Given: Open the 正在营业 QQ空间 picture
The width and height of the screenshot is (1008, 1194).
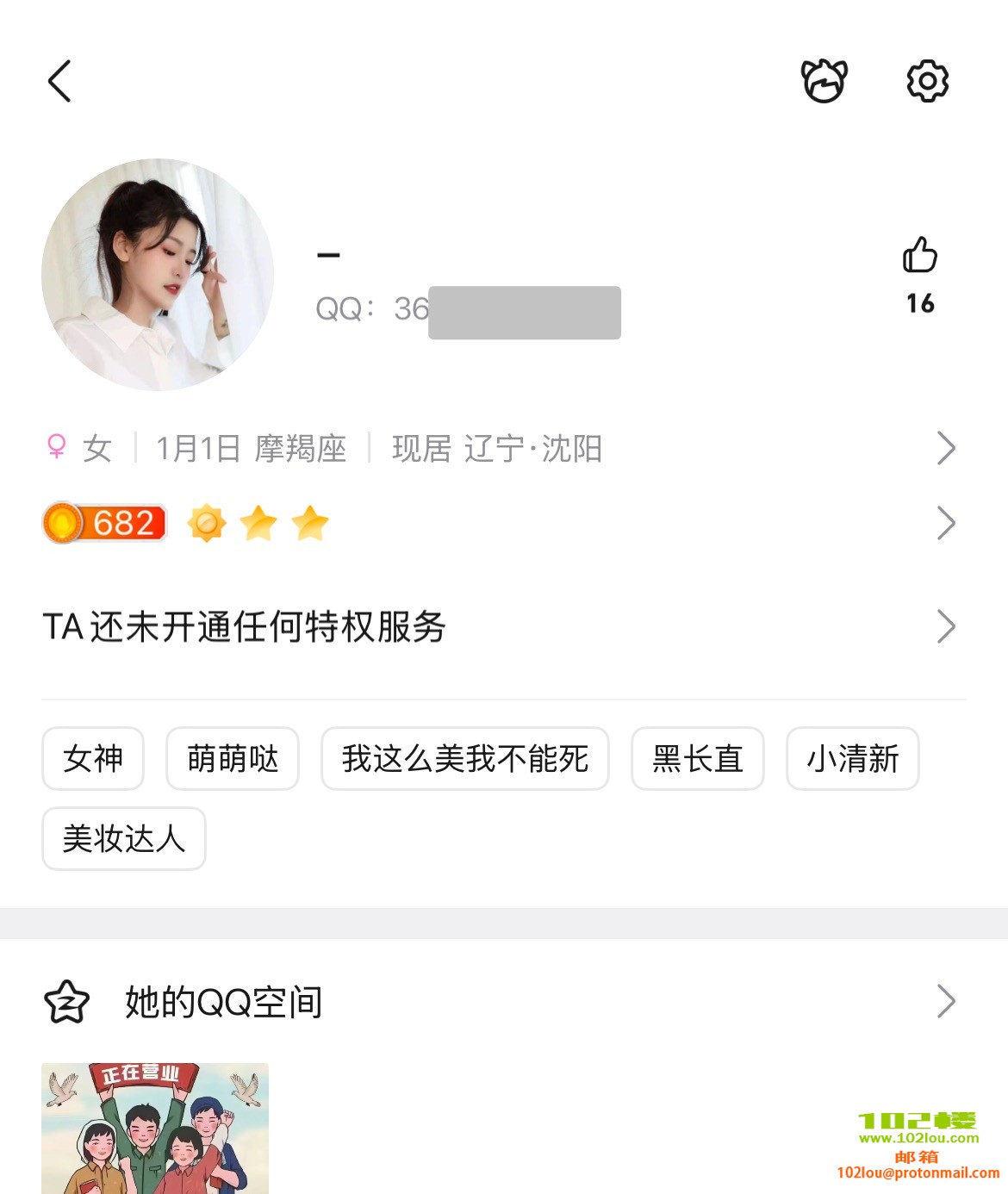Looking at the screenshot, I should click(155, 1129).
